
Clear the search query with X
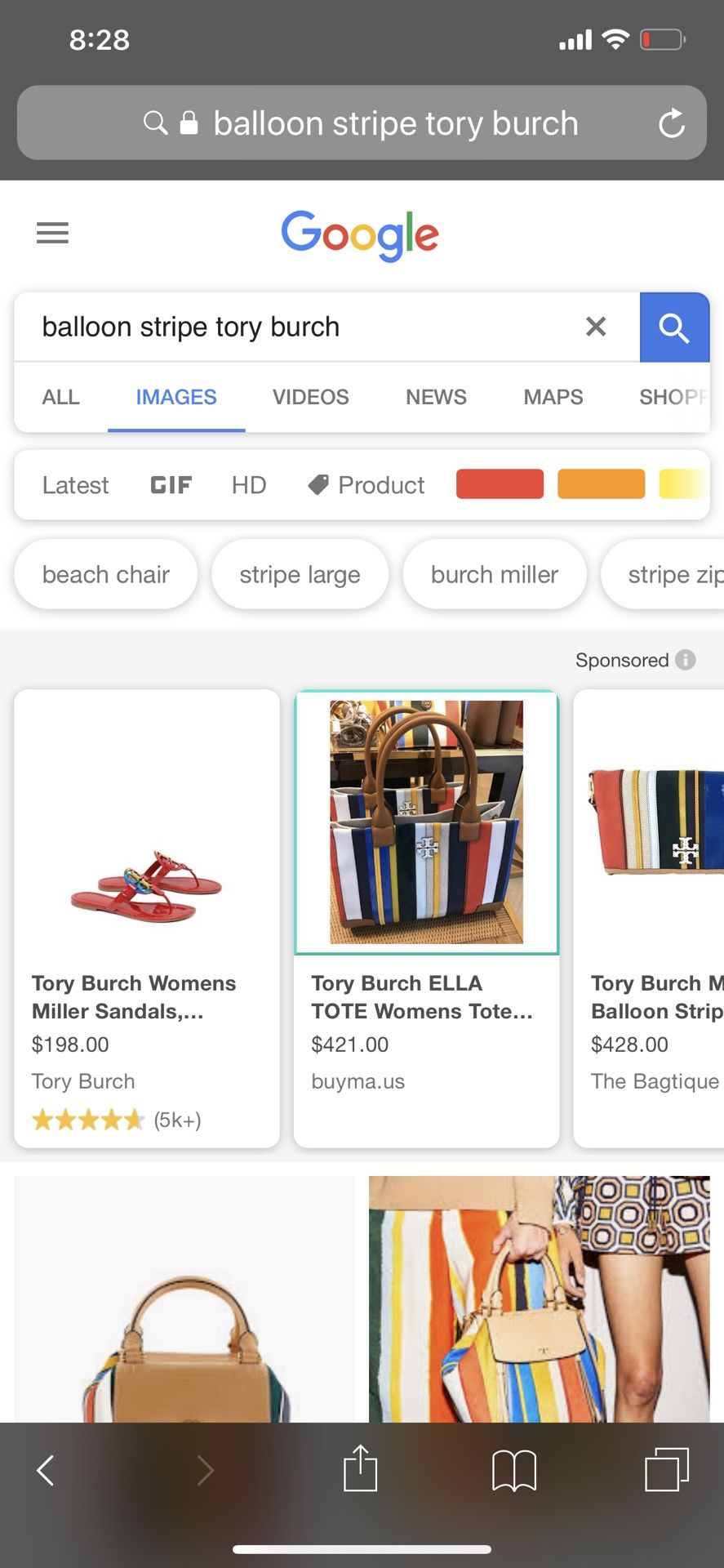[x=596, y=327]
